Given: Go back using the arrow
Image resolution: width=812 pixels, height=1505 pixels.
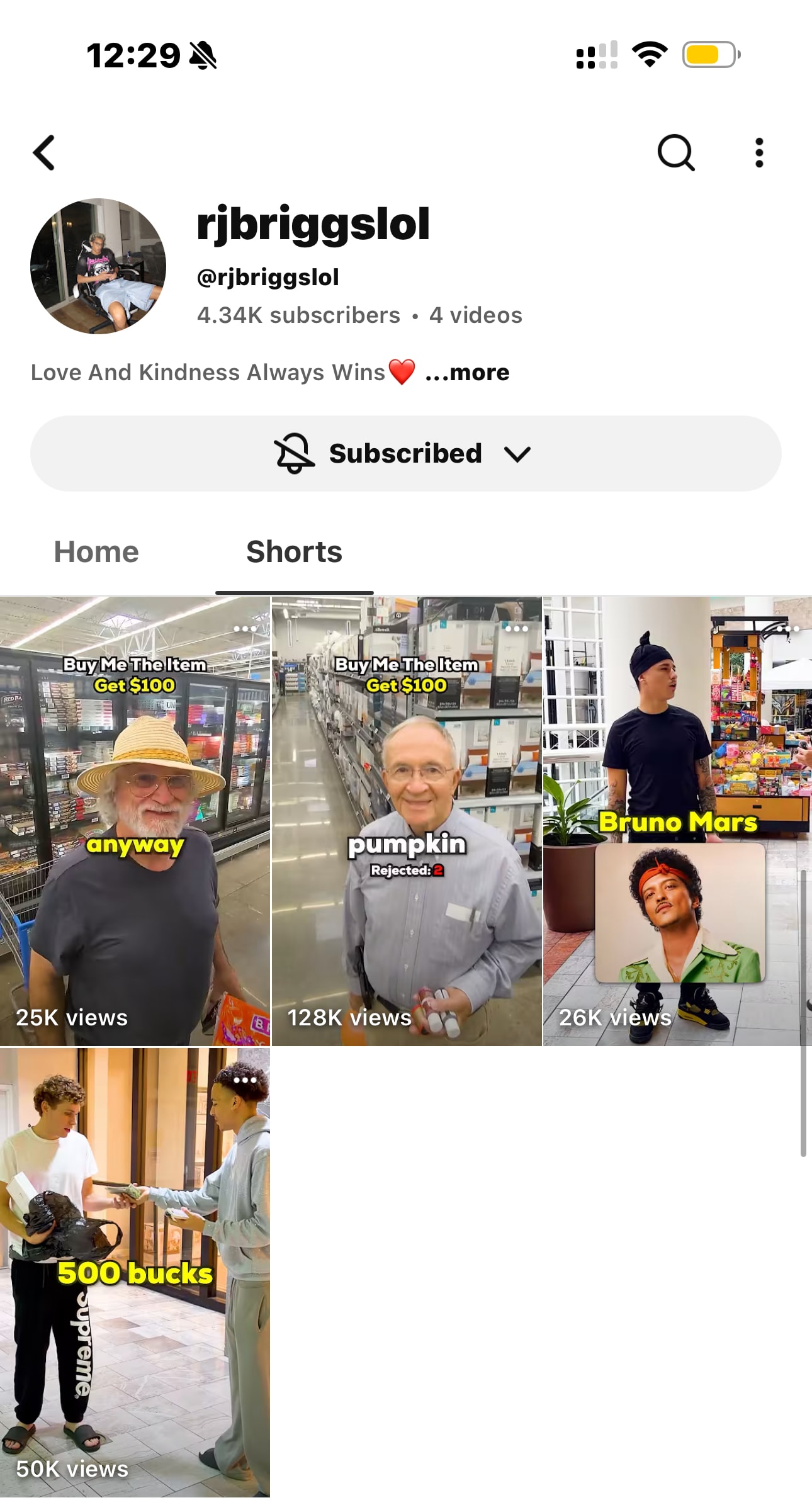Looking at the screenshot, I should (x=44, y=152).
